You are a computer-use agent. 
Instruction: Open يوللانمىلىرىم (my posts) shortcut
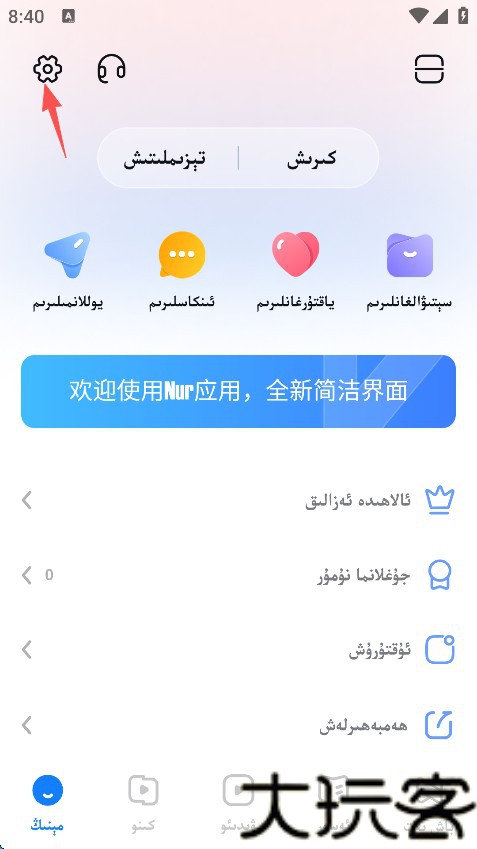point(68,271)
